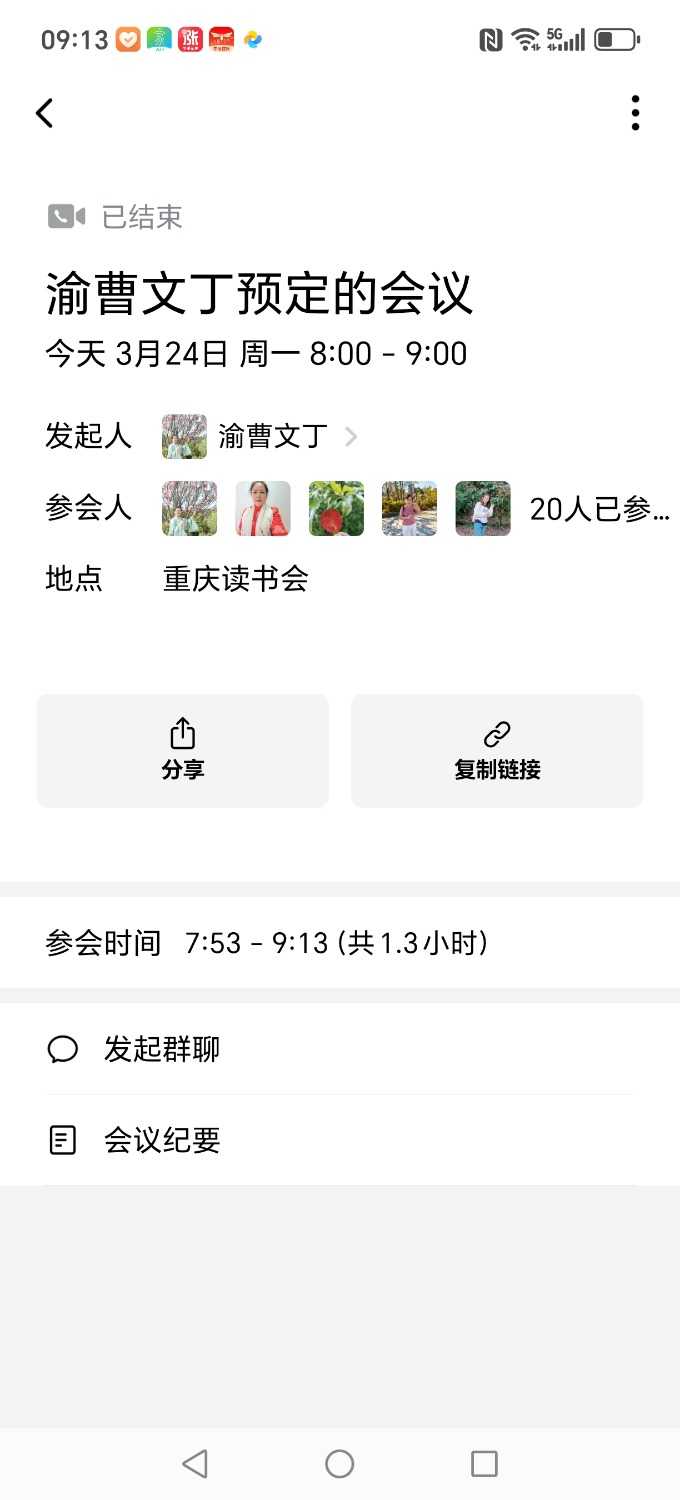The image size is (680, 1500).
Task: Tap the 分享 share button
Action: (183, 750)
